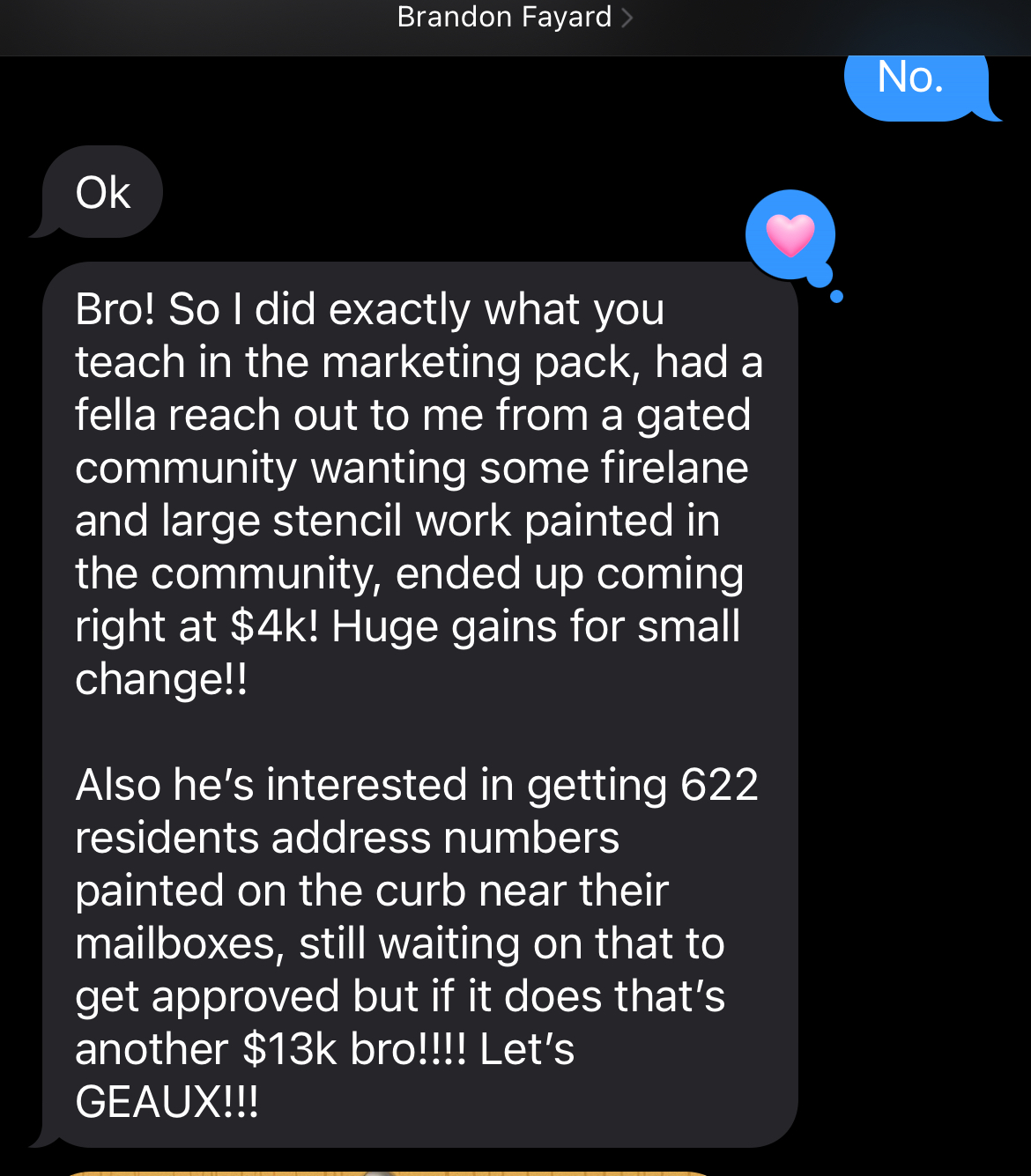
Task: Open Brandon Fayard contact details
Action: click(515, 18)
